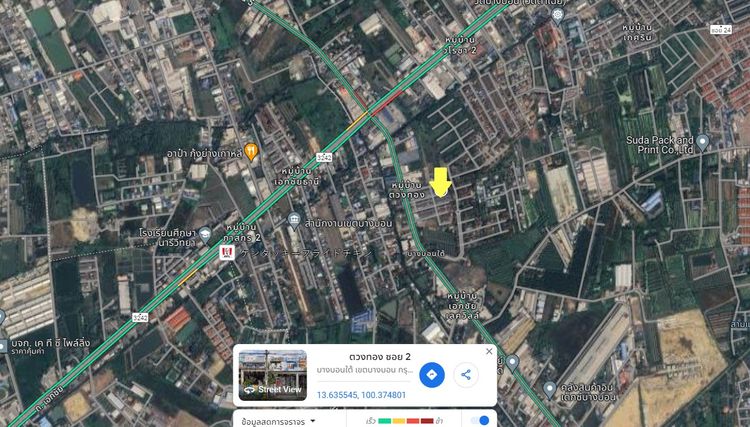Open the โรงเรียนศึกษานารีวิทยา school marker

click(205, 235)
